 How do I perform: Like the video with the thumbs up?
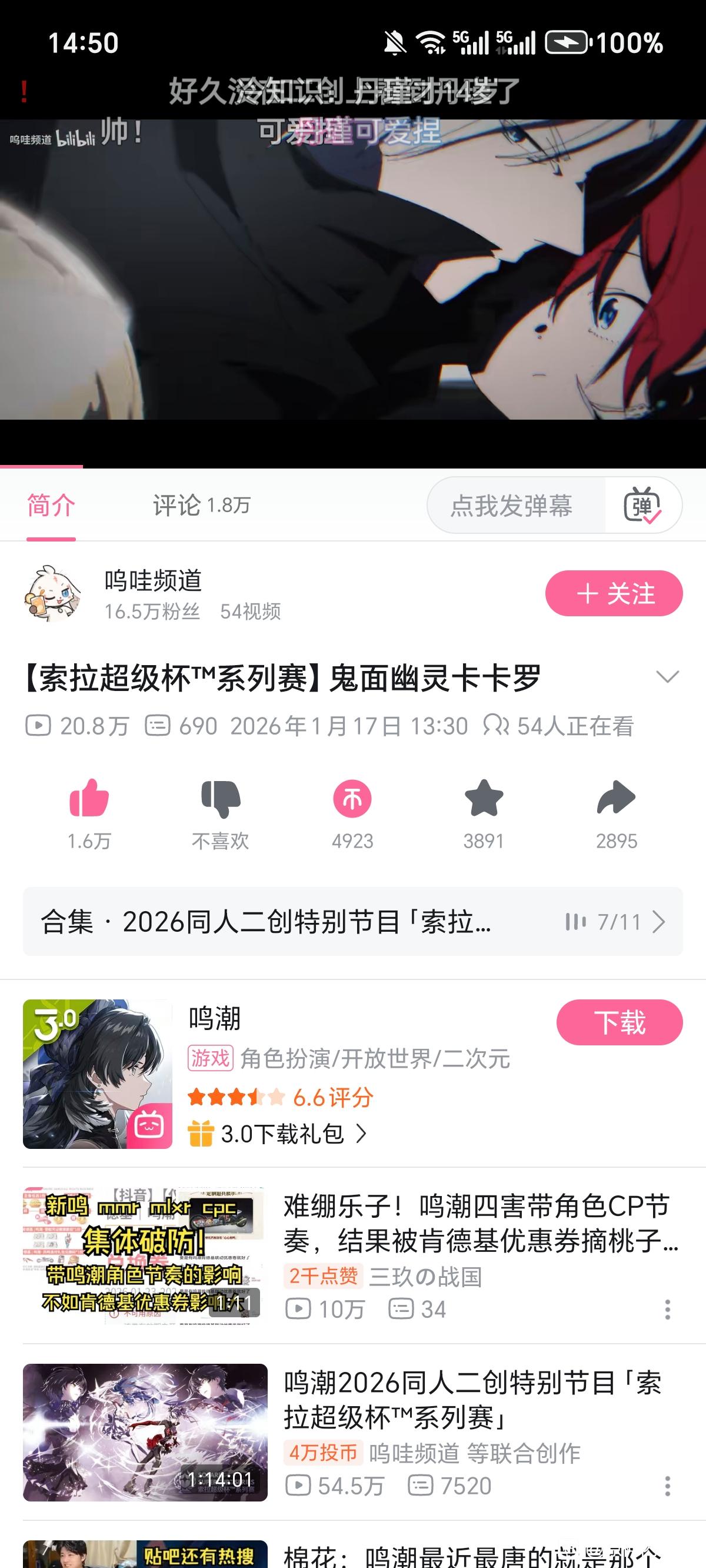pyautogui.click(x=89, y=799)
